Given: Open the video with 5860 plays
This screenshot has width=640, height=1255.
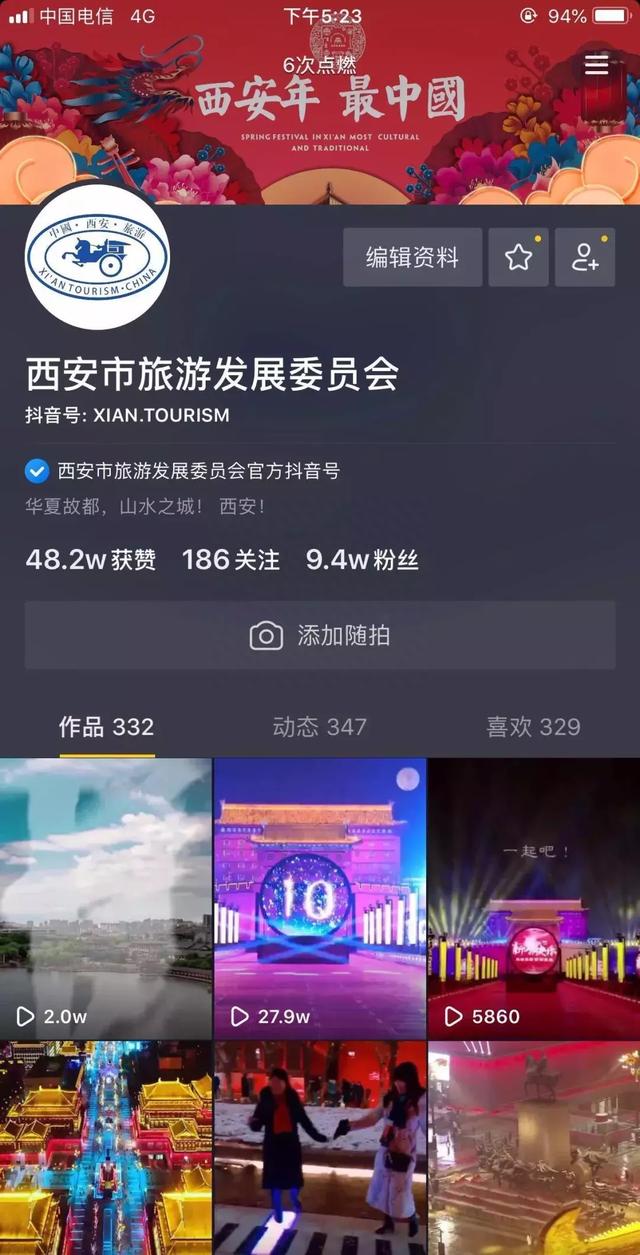Looking at the screenshot, I should (534, 899).
